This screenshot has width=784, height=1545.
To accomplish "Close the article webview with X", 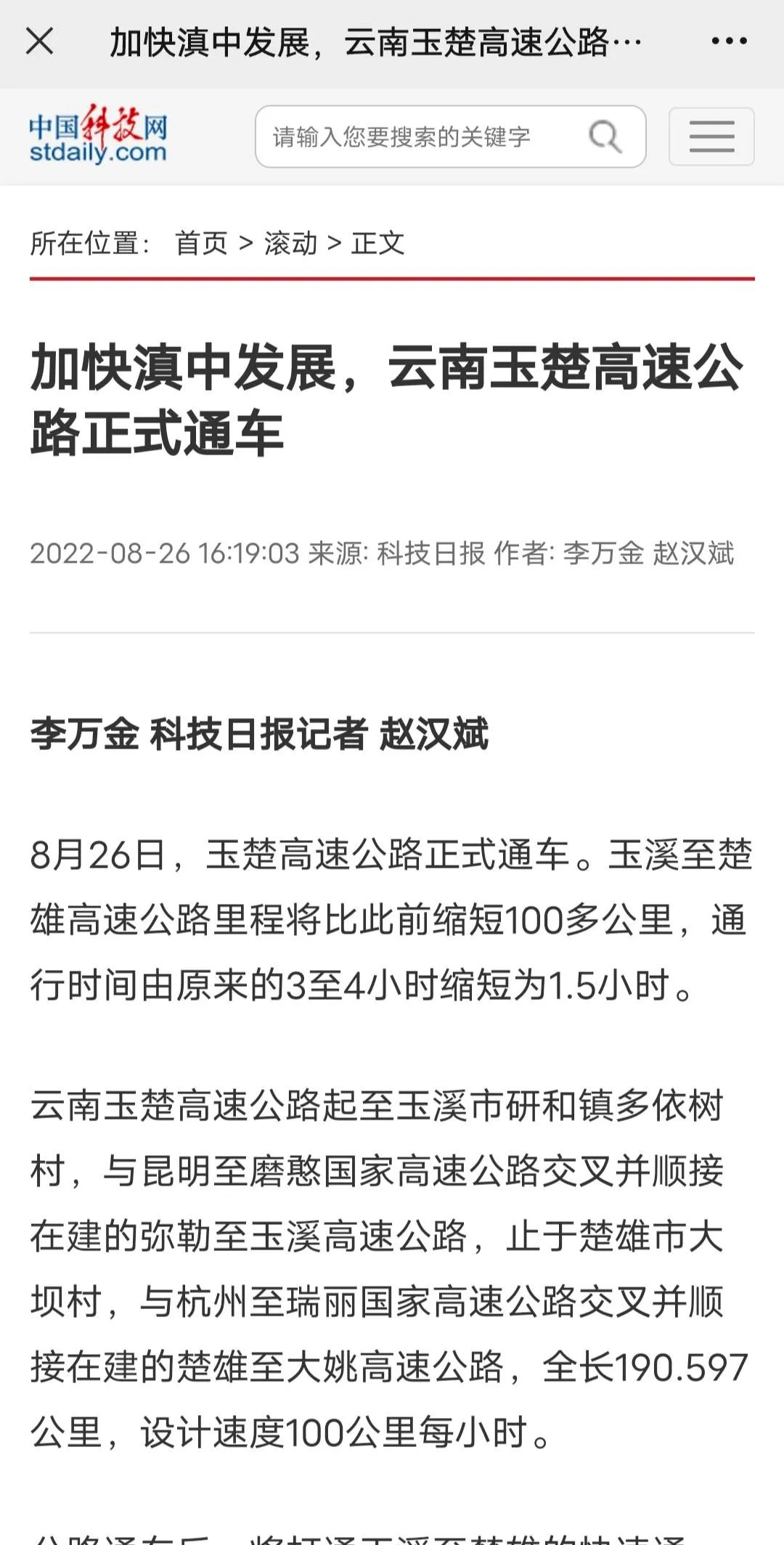I will coord(39,41).
